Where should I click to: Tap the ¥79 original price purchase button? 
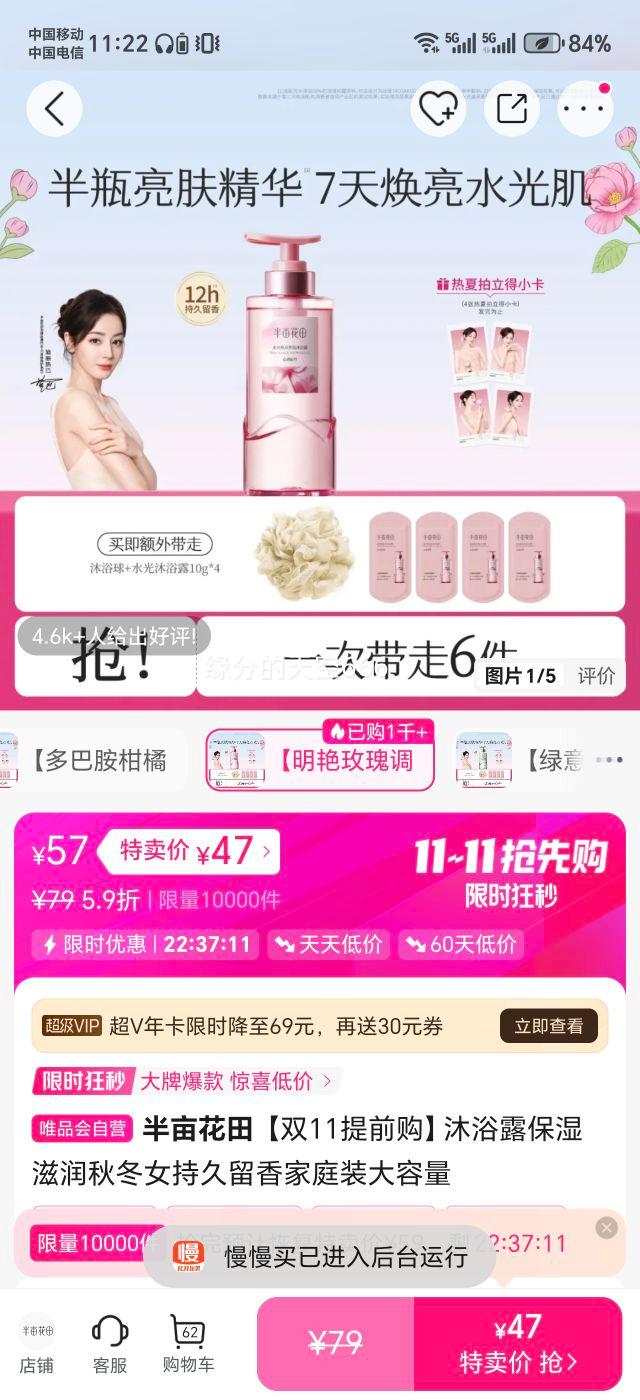click(335, 1343)
